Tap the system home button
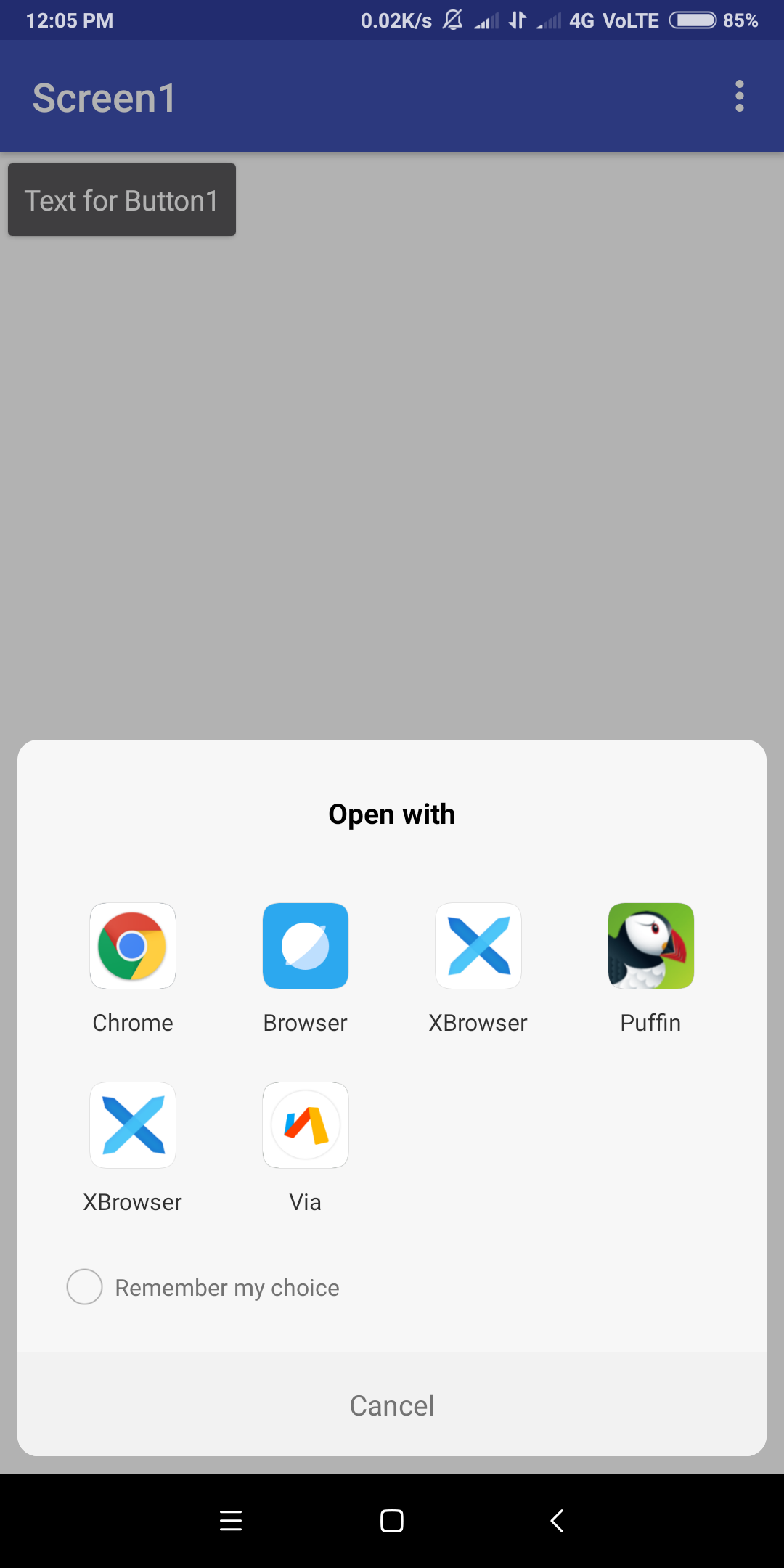Viewport: 784px width, 1568px height. (x=392, y=1520)
